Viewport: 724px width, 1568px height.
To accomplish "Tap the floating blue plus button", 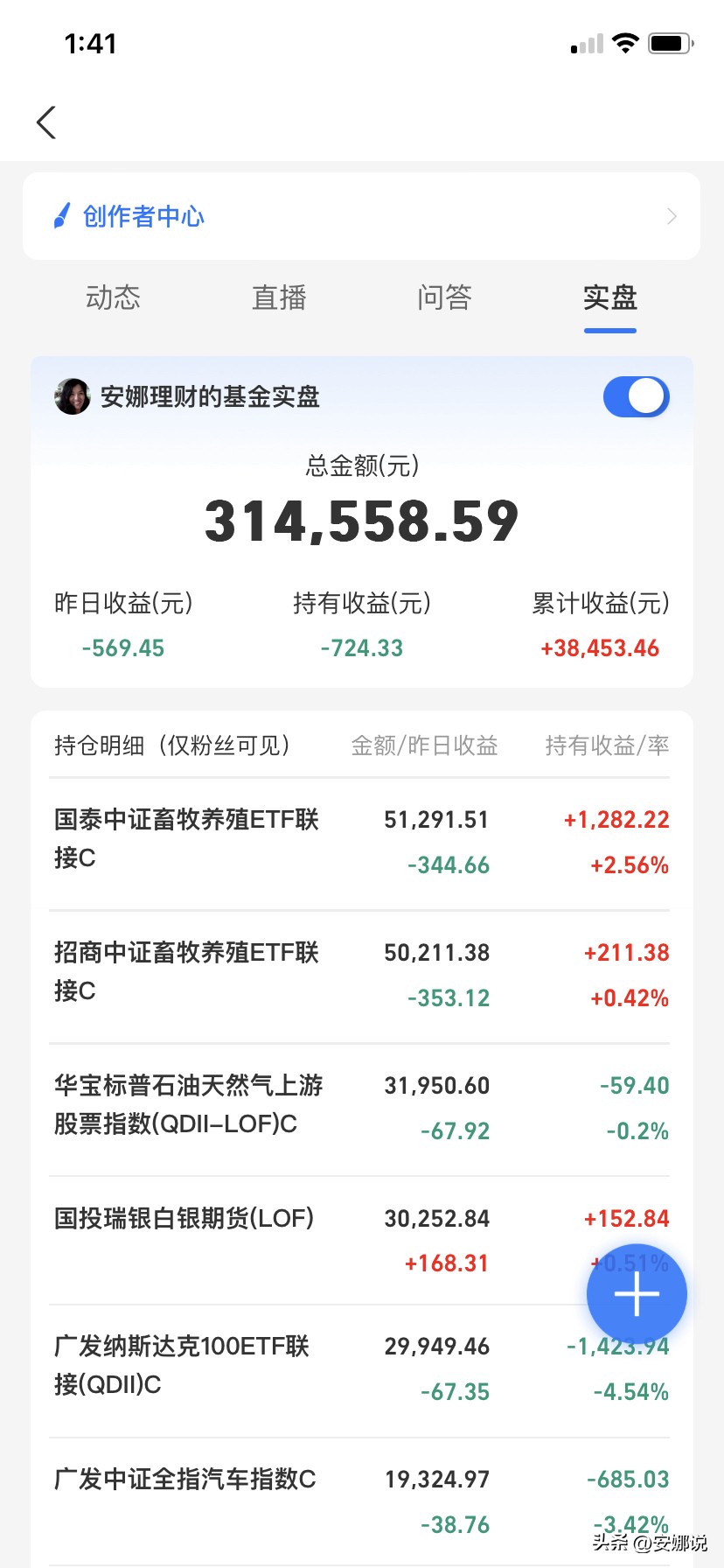I will click(x=636, y=1294).
